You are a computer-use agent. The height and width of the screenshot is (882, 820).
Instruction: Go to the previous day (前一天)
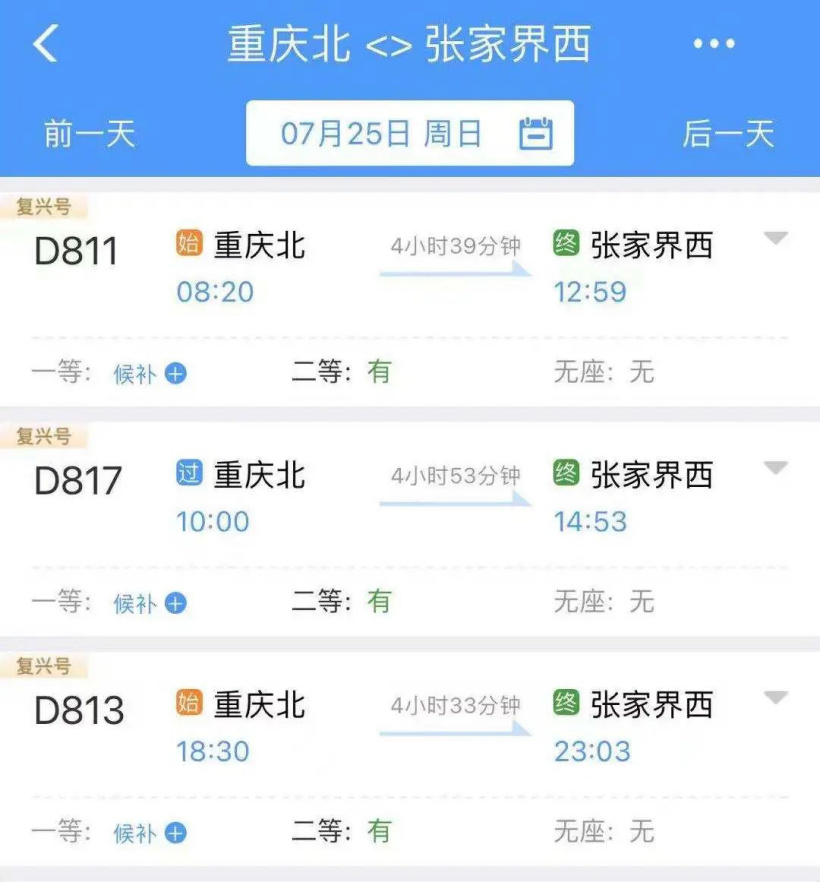tap(89, 133)
